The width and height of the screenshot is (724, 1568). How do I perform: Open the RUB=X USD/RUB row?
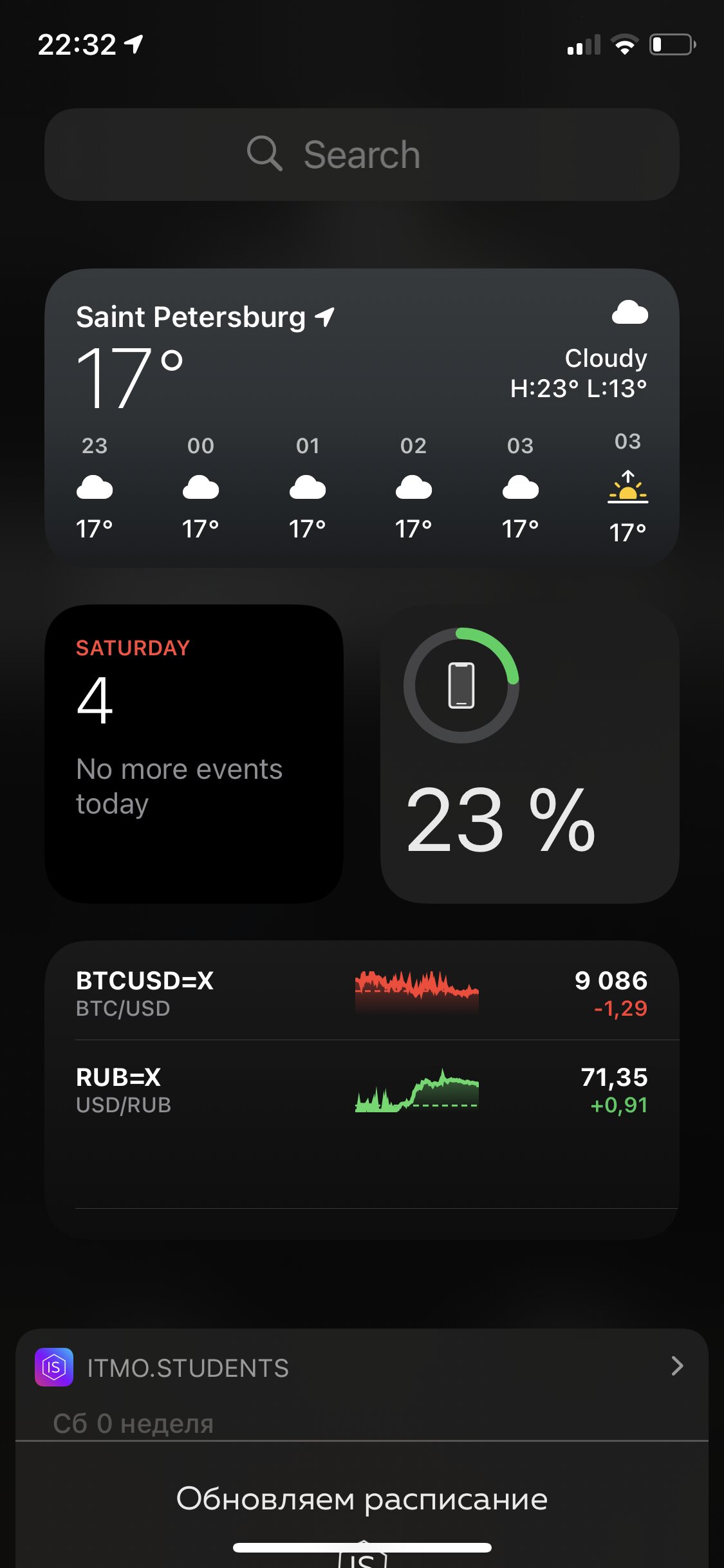tap(362, 1090)
